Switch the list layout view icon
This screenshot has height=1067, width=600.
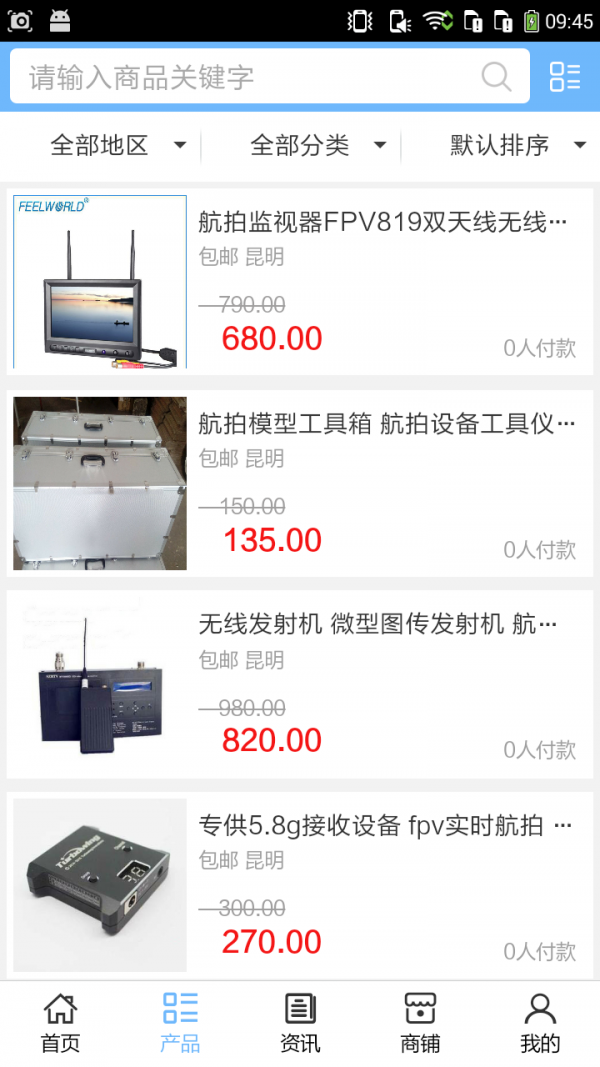(565, 77)
